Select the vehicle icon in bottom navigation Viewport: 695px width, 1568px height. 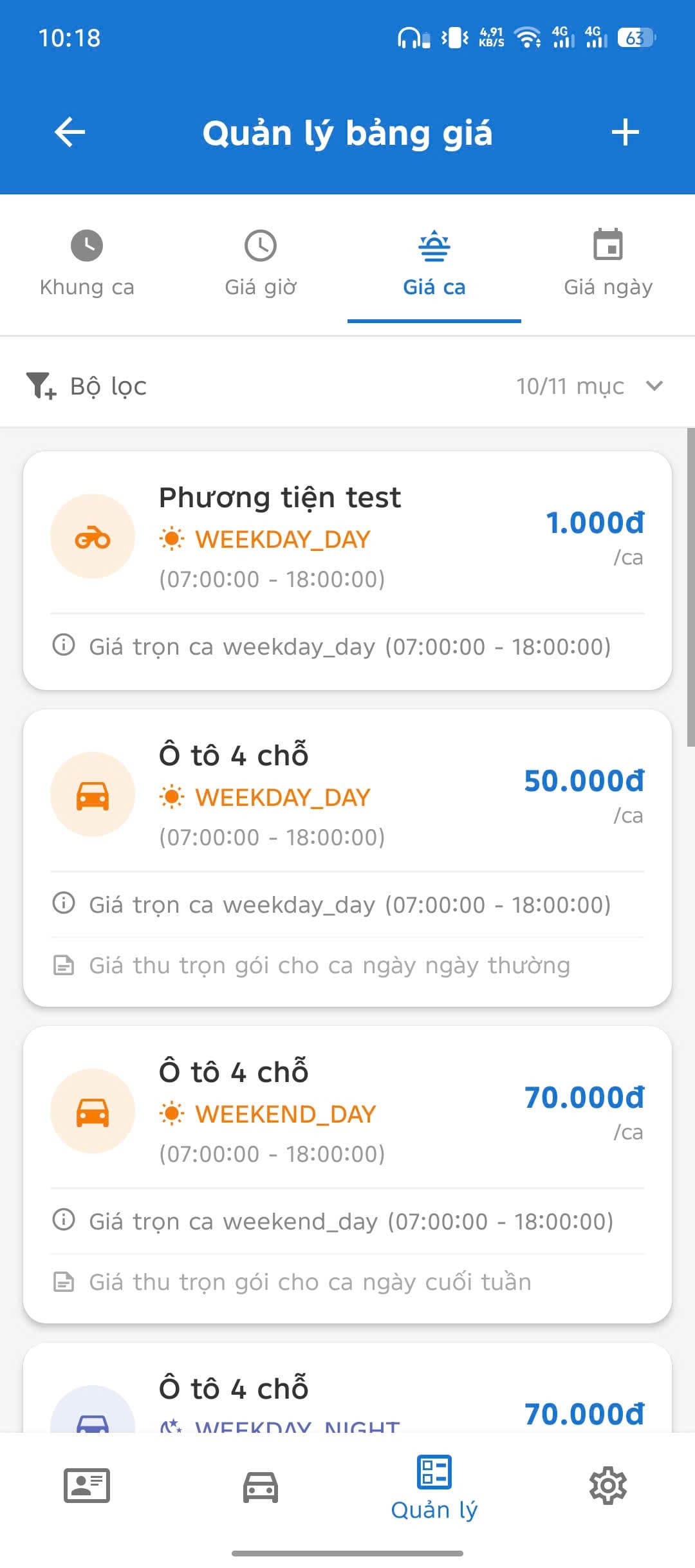tap(261, 1487)
